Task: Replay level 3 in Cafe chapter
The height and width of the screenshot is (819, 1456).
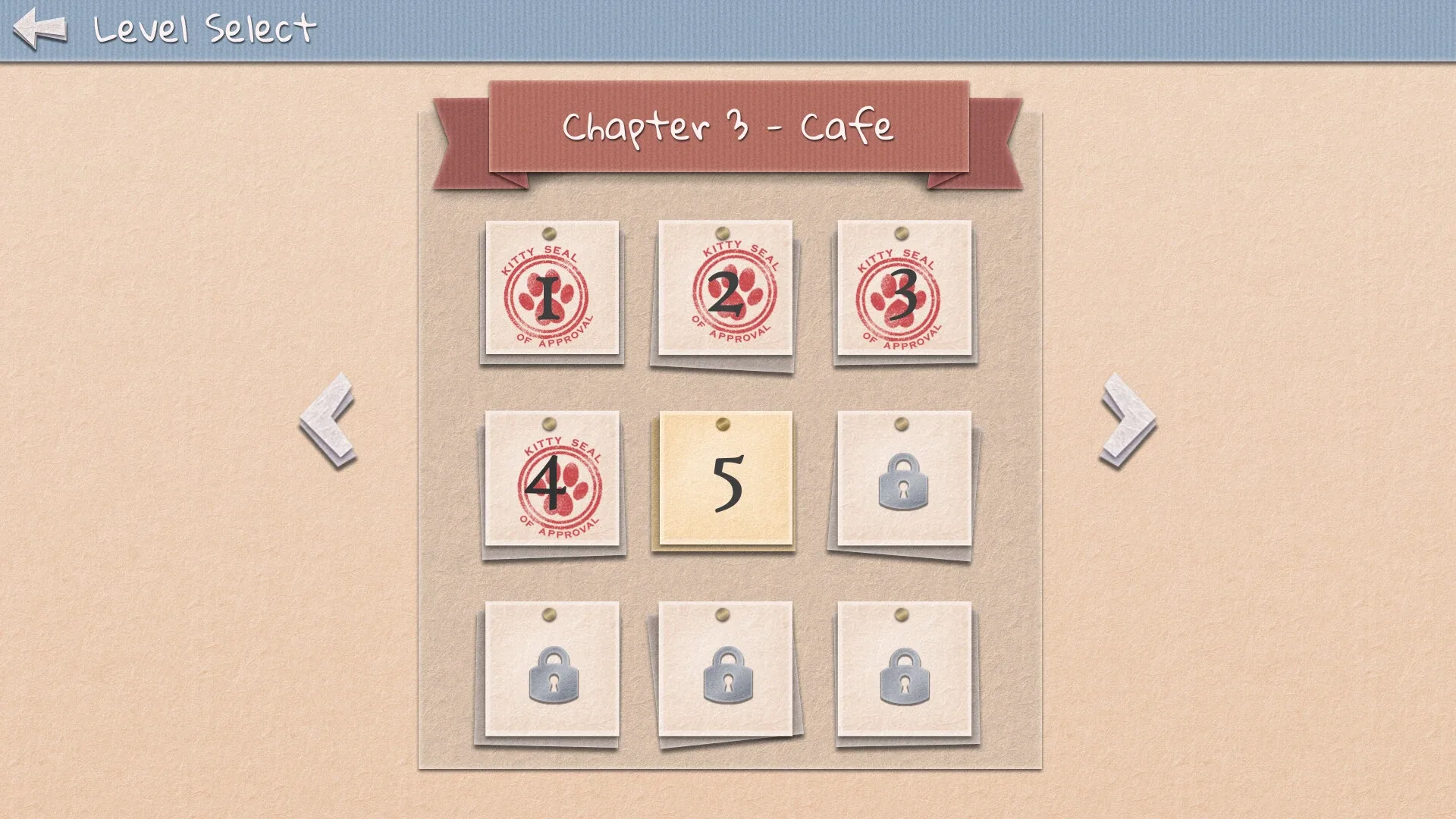Action: pos(904,289)
